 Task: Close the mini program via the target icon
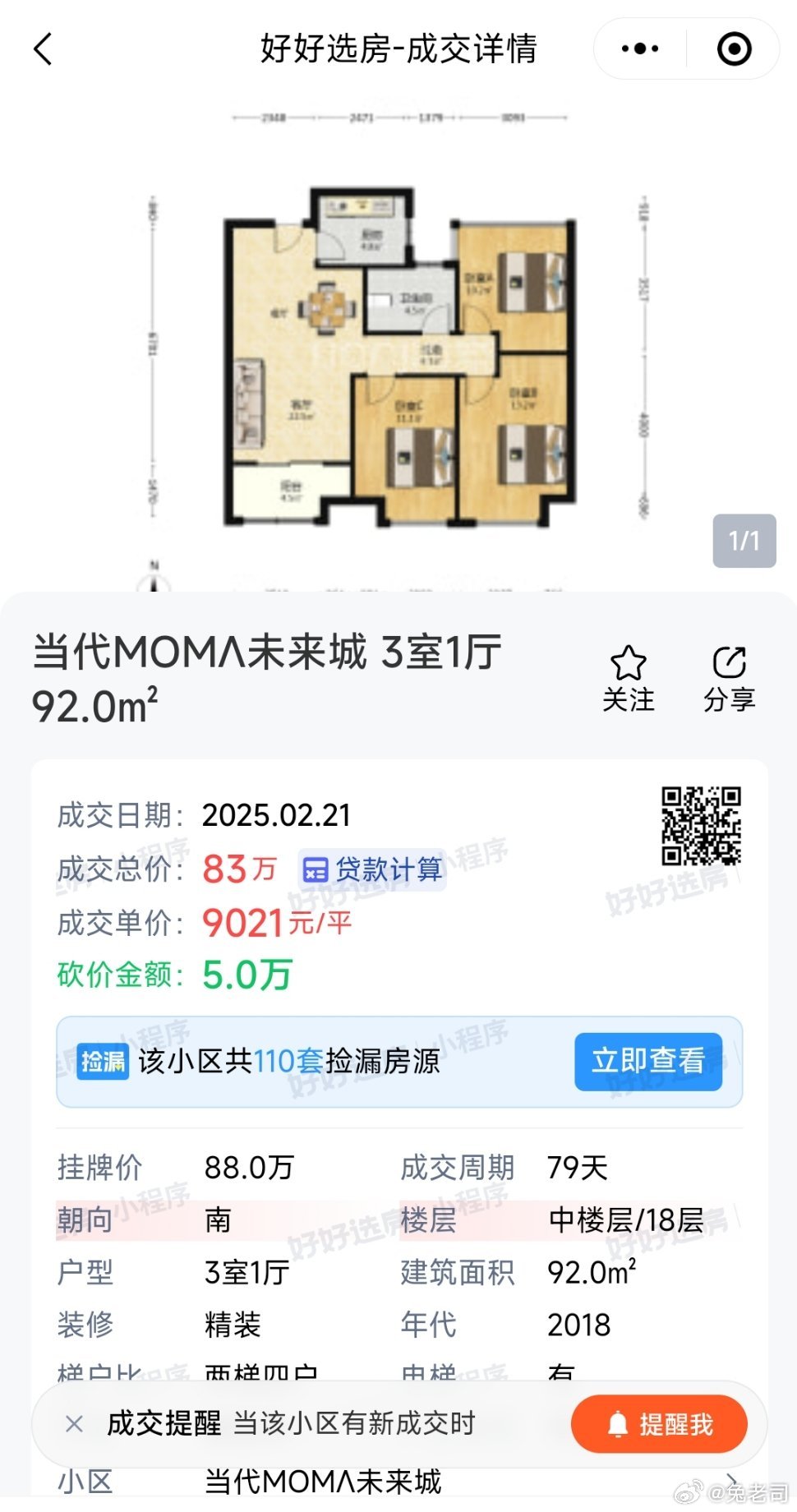(x=734, y=49)
